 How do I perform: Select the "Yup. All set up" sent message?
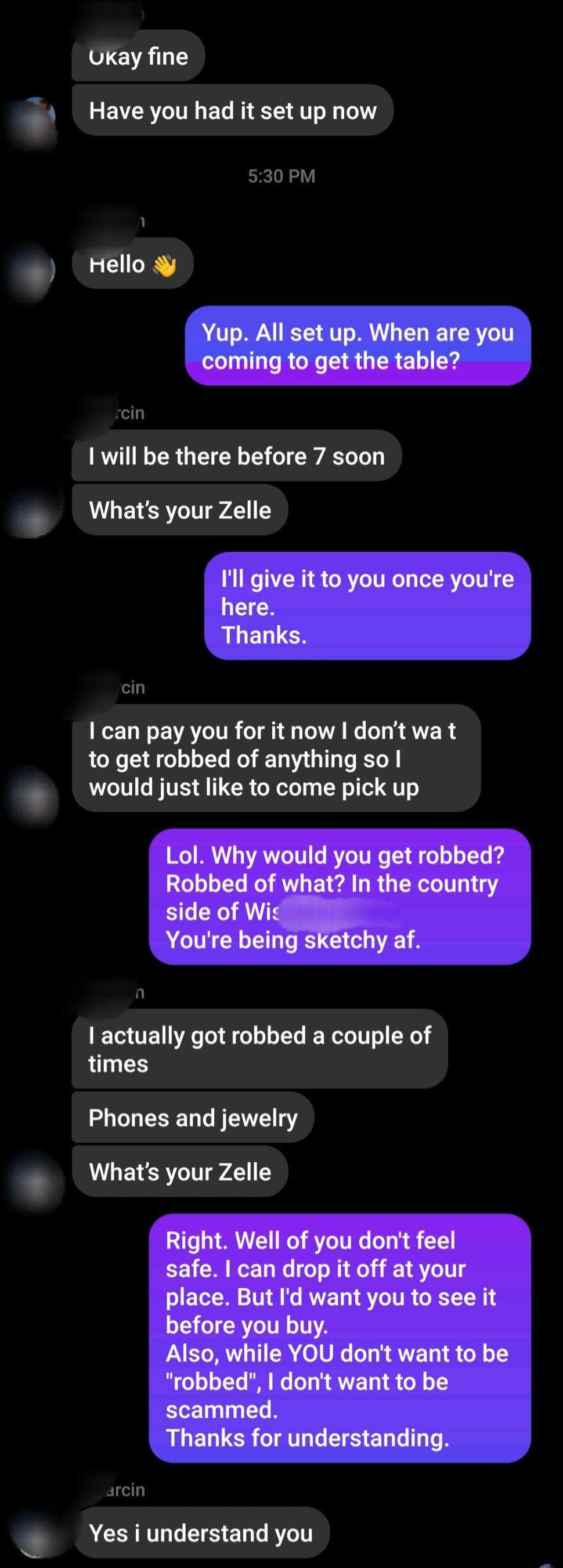(358, 346)
